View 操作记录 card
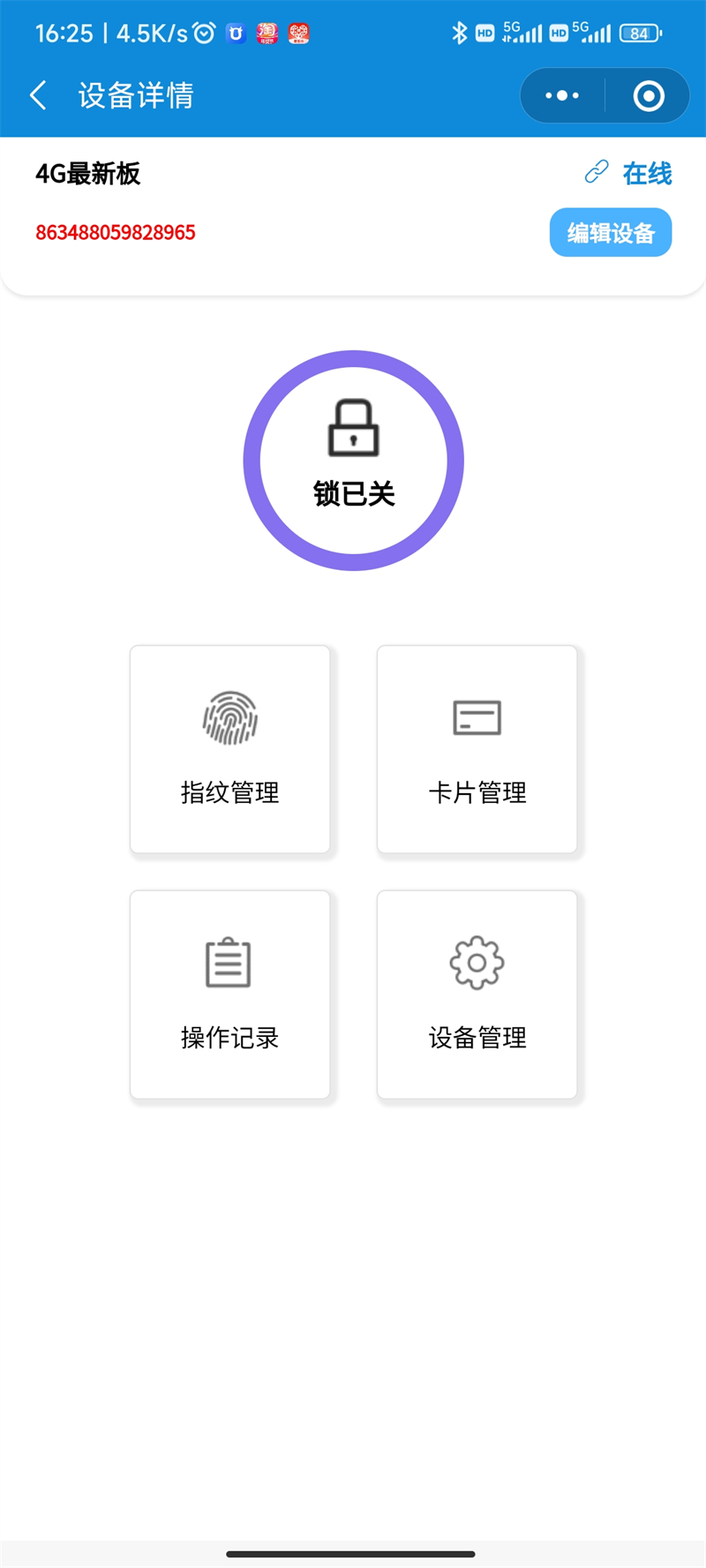 pos(230,994)
